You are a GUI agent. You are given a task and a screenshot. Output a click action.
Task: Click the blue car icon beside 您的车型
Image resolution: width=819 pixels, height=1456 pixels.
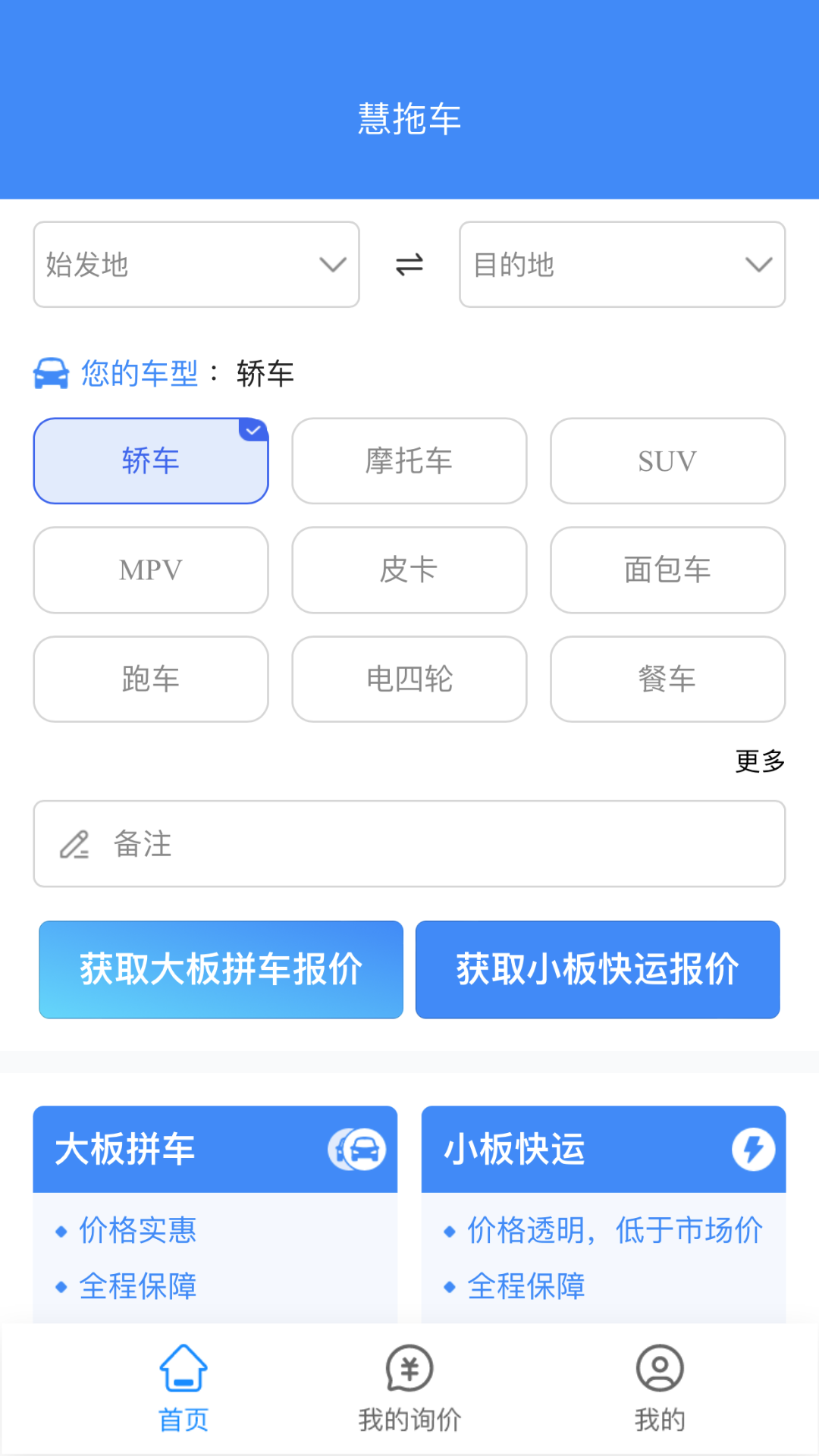coord(53,372)
